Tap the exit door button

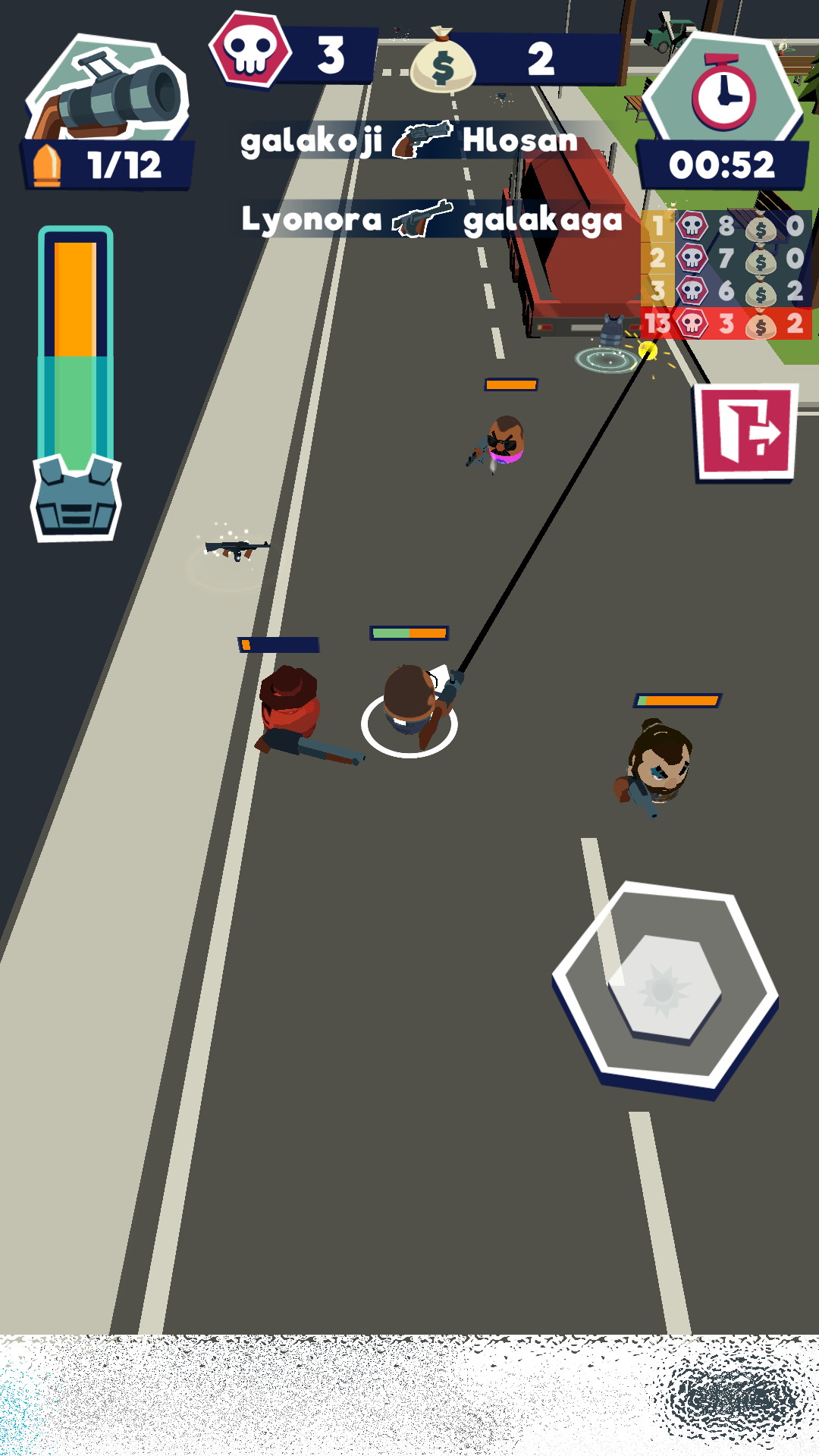point(745,433)
